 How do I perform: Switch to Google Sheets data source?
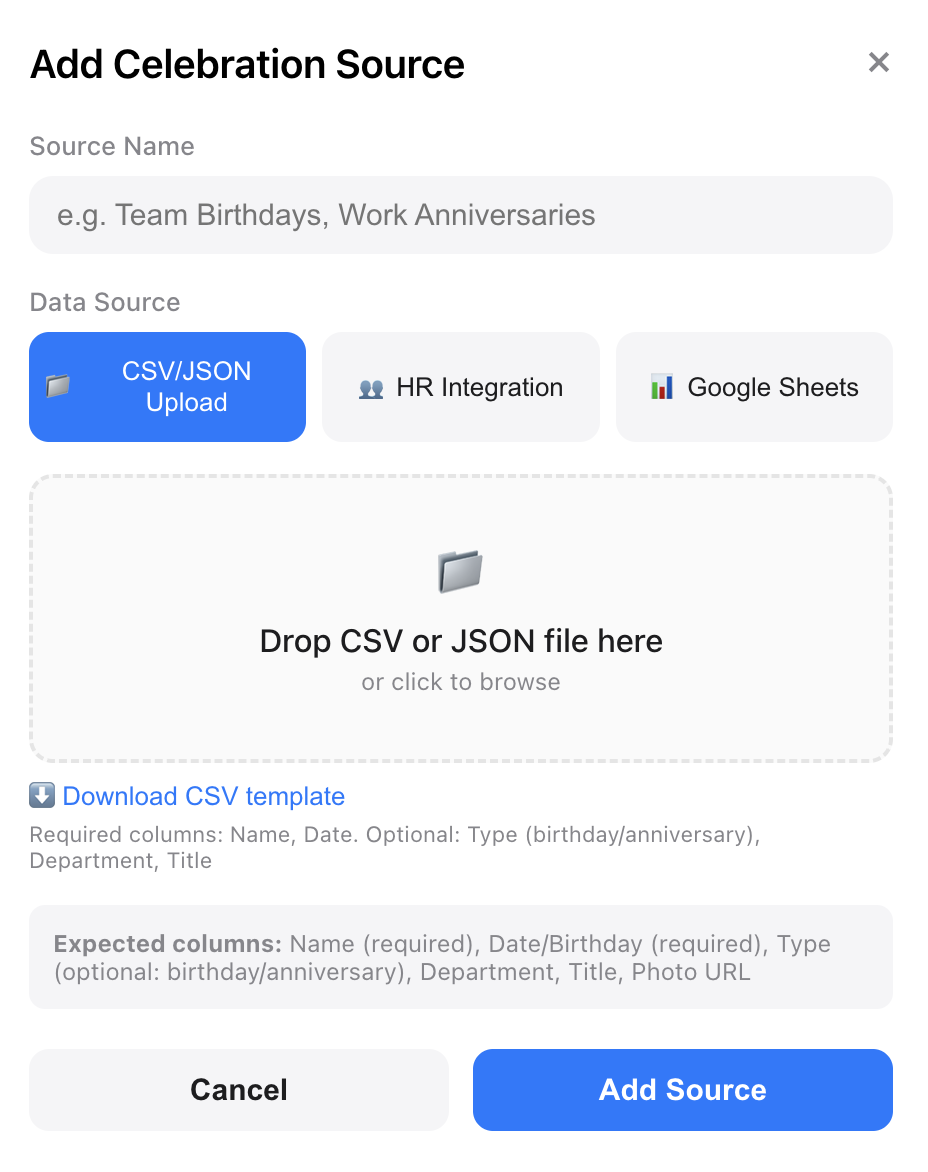click(x=754, y=387)
